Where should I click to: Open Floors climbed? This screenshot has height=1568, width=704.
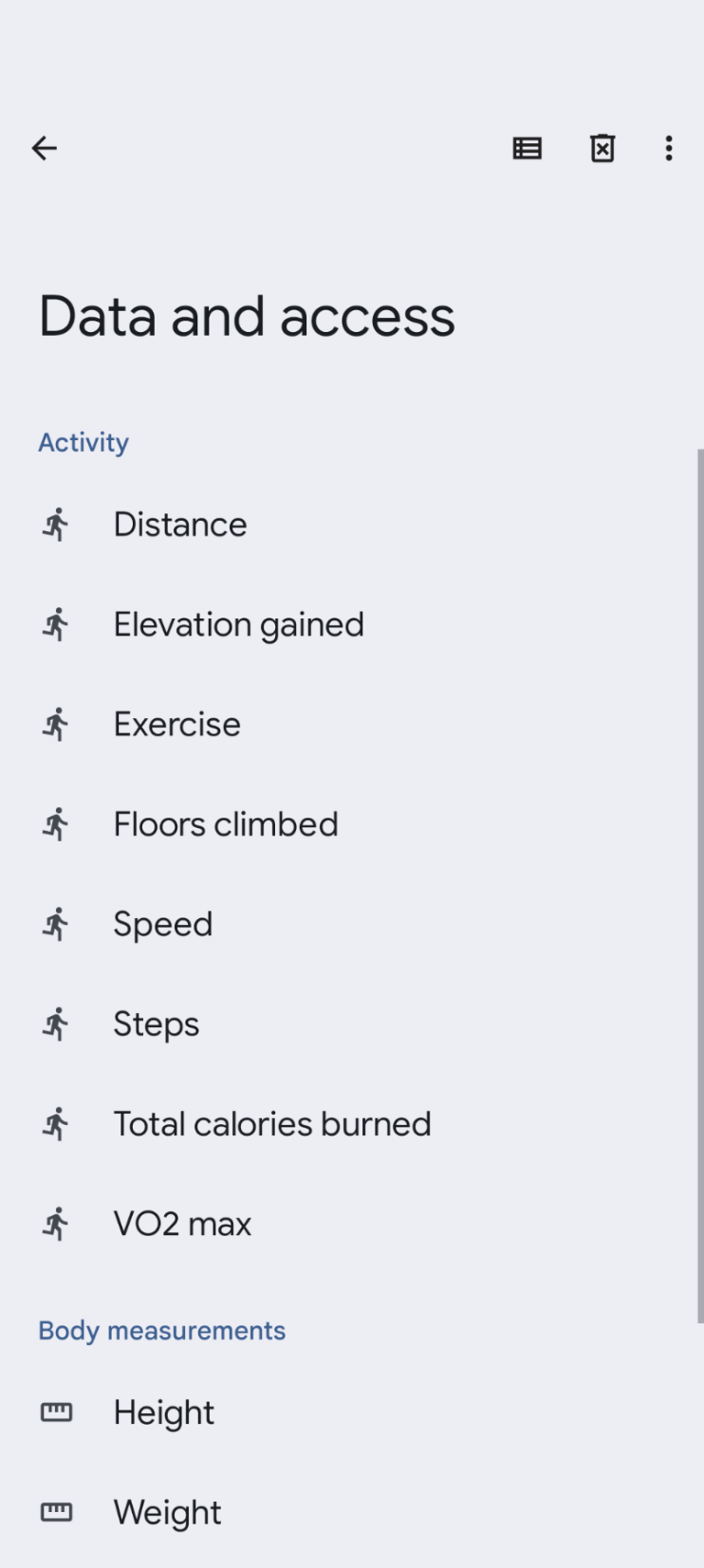point(225,823)
